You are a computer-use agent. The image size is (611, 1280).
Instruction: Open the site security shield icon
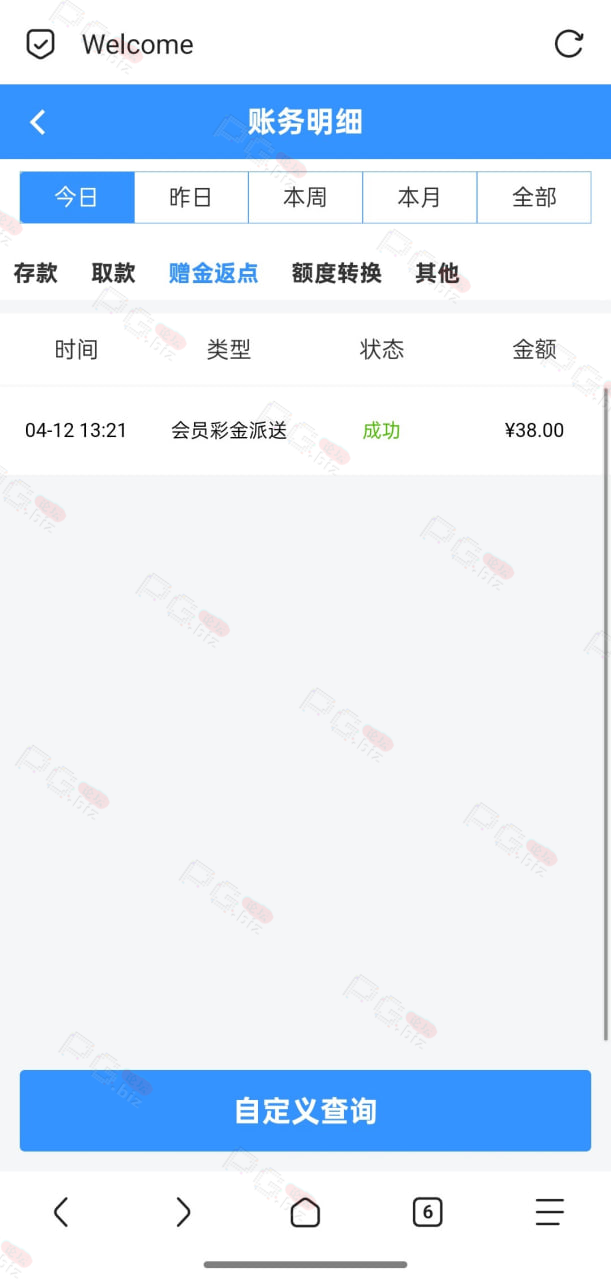click(40, 44)
